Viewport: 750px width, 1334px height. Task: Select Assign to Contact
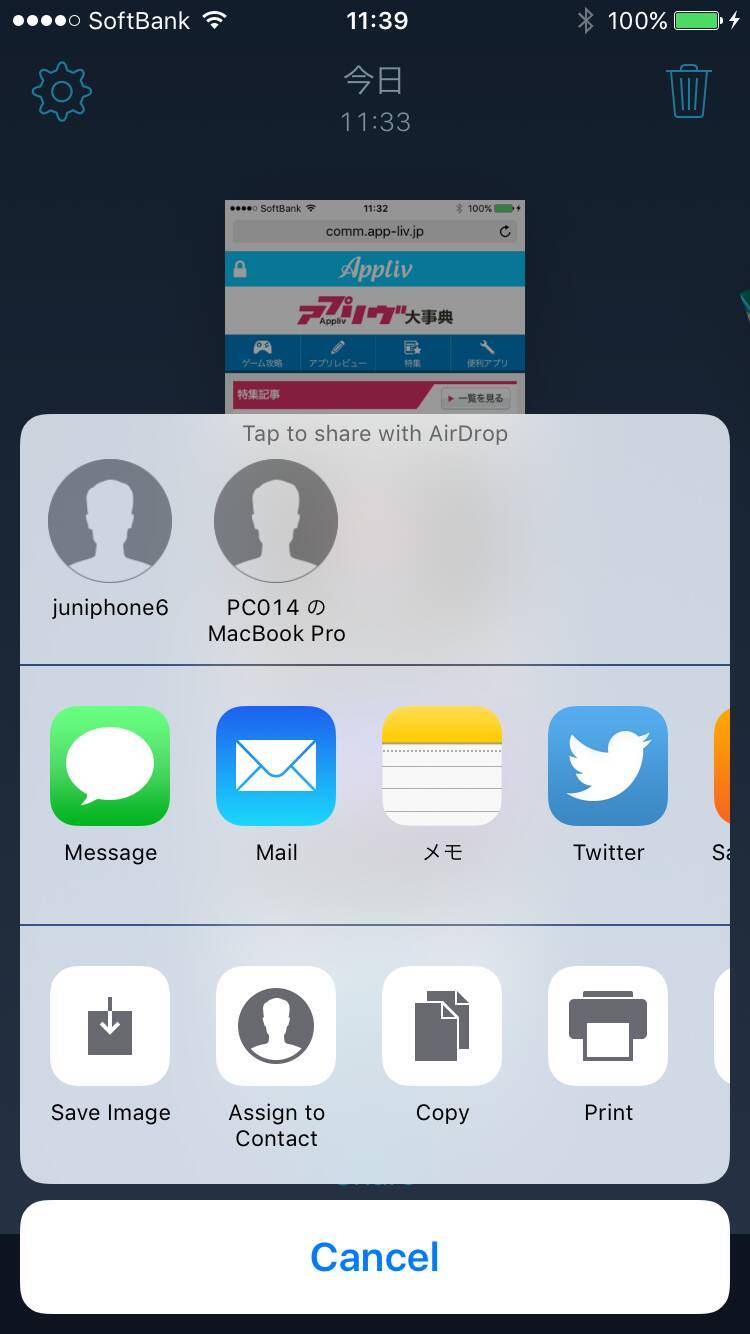click(x=276, y=1026)
